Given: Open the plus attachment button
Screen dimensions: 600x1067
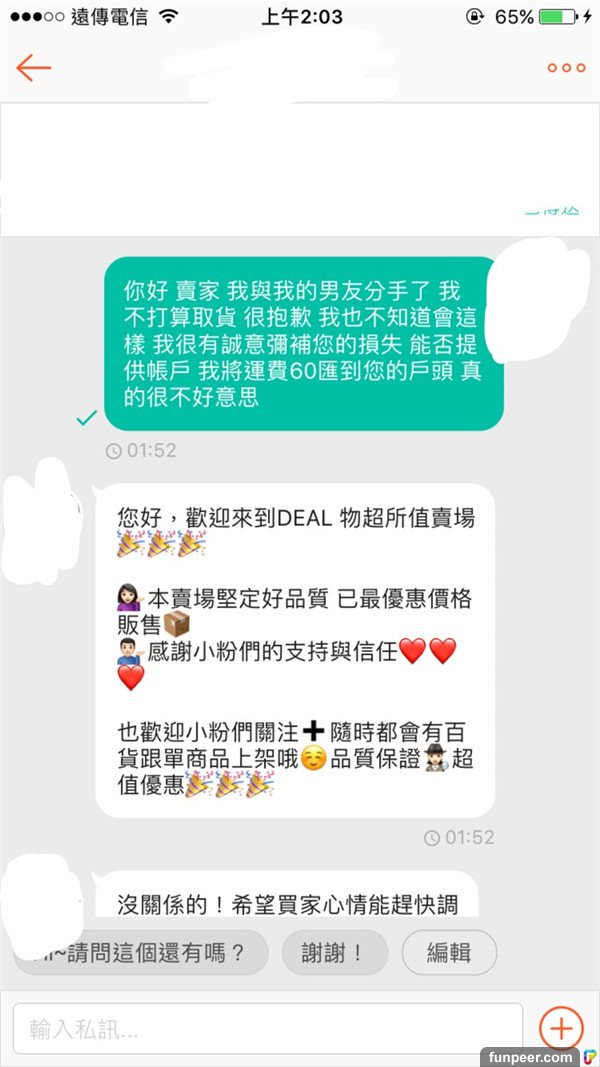Looking at the screenshot, I should [x=561, y=1028].
